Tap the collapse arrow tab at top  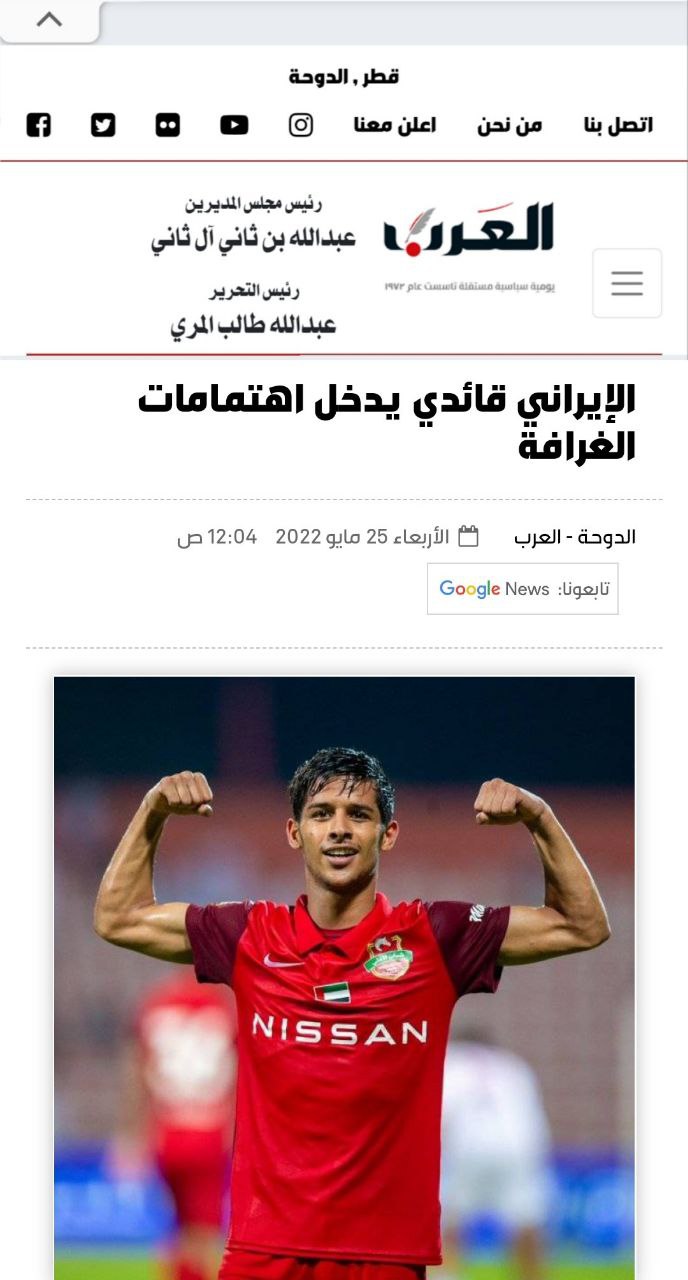tap(49, 20)
